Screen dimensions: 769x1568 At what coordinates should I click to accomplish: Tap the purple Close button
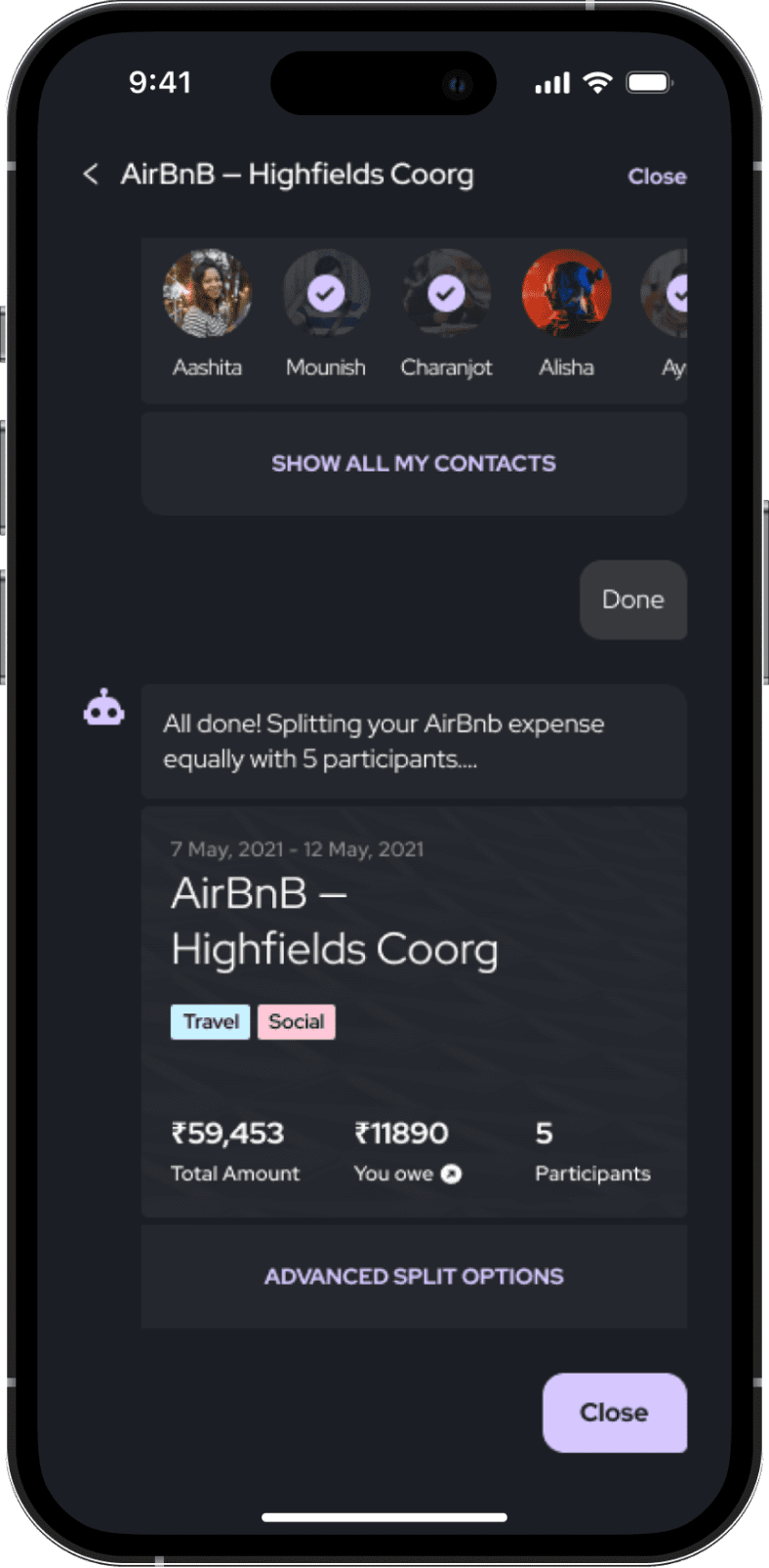614,1413
